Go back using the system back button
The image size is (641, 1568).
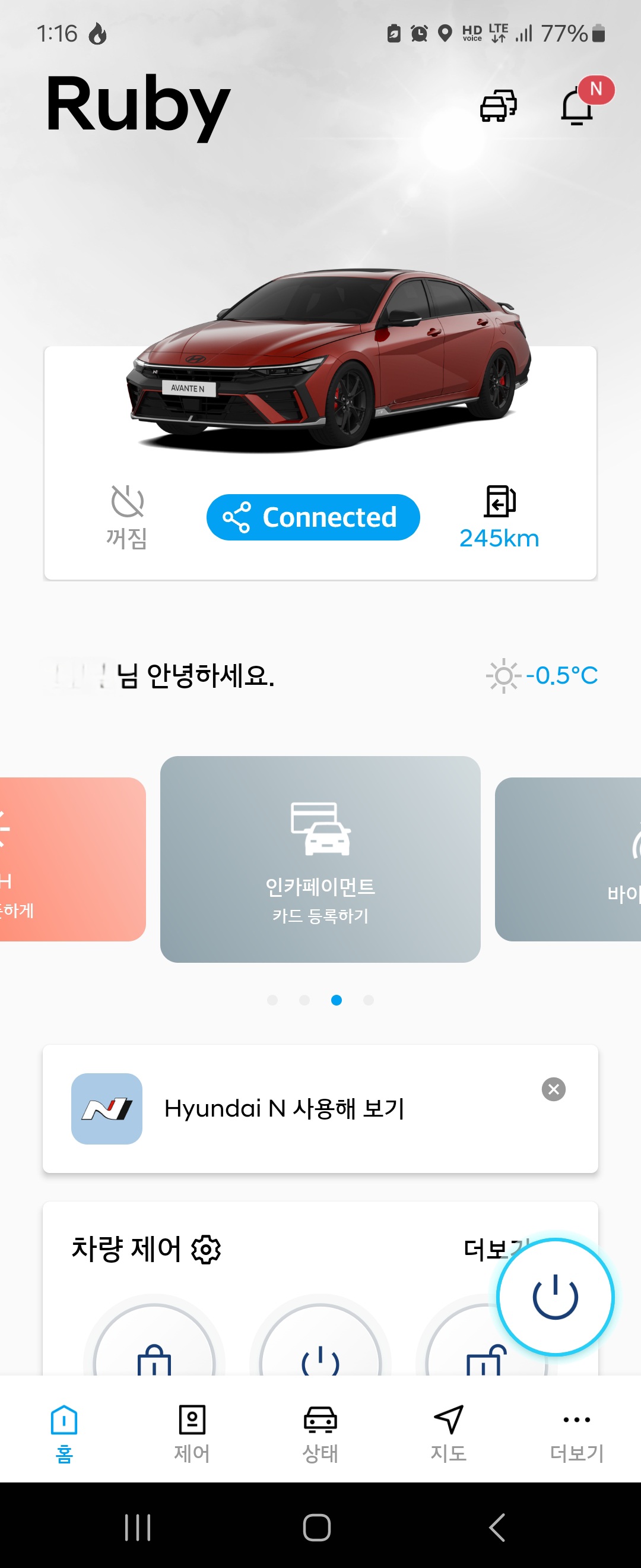pos(497,1526)
